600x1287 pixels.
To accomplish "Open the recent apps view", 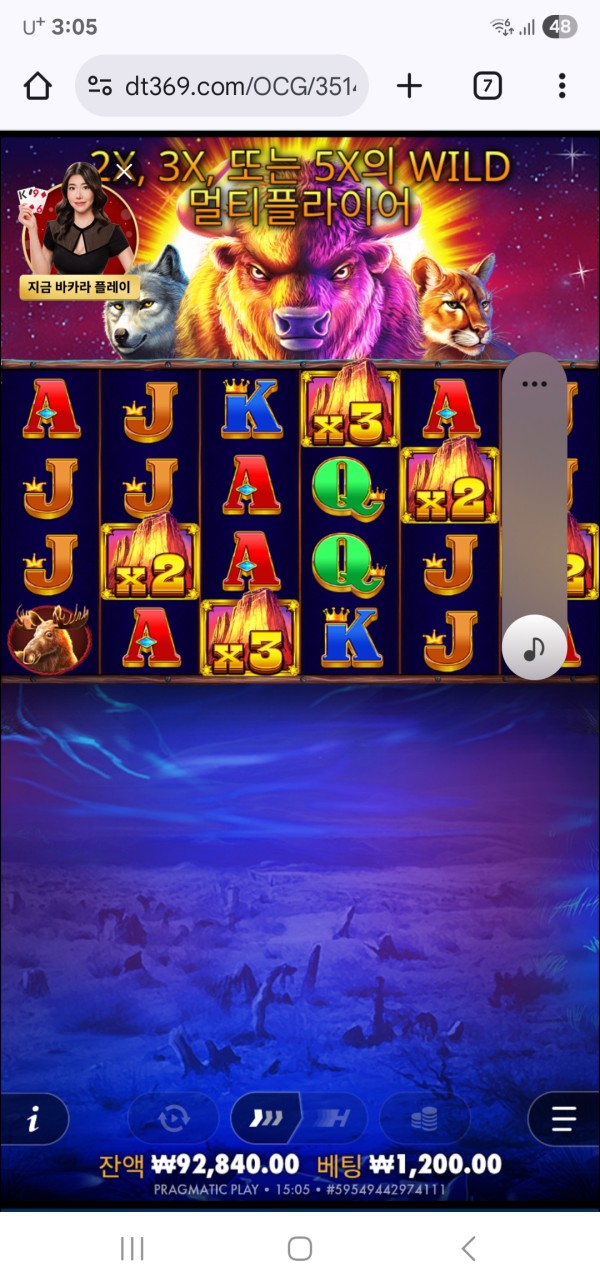I will pos(132,1247).
